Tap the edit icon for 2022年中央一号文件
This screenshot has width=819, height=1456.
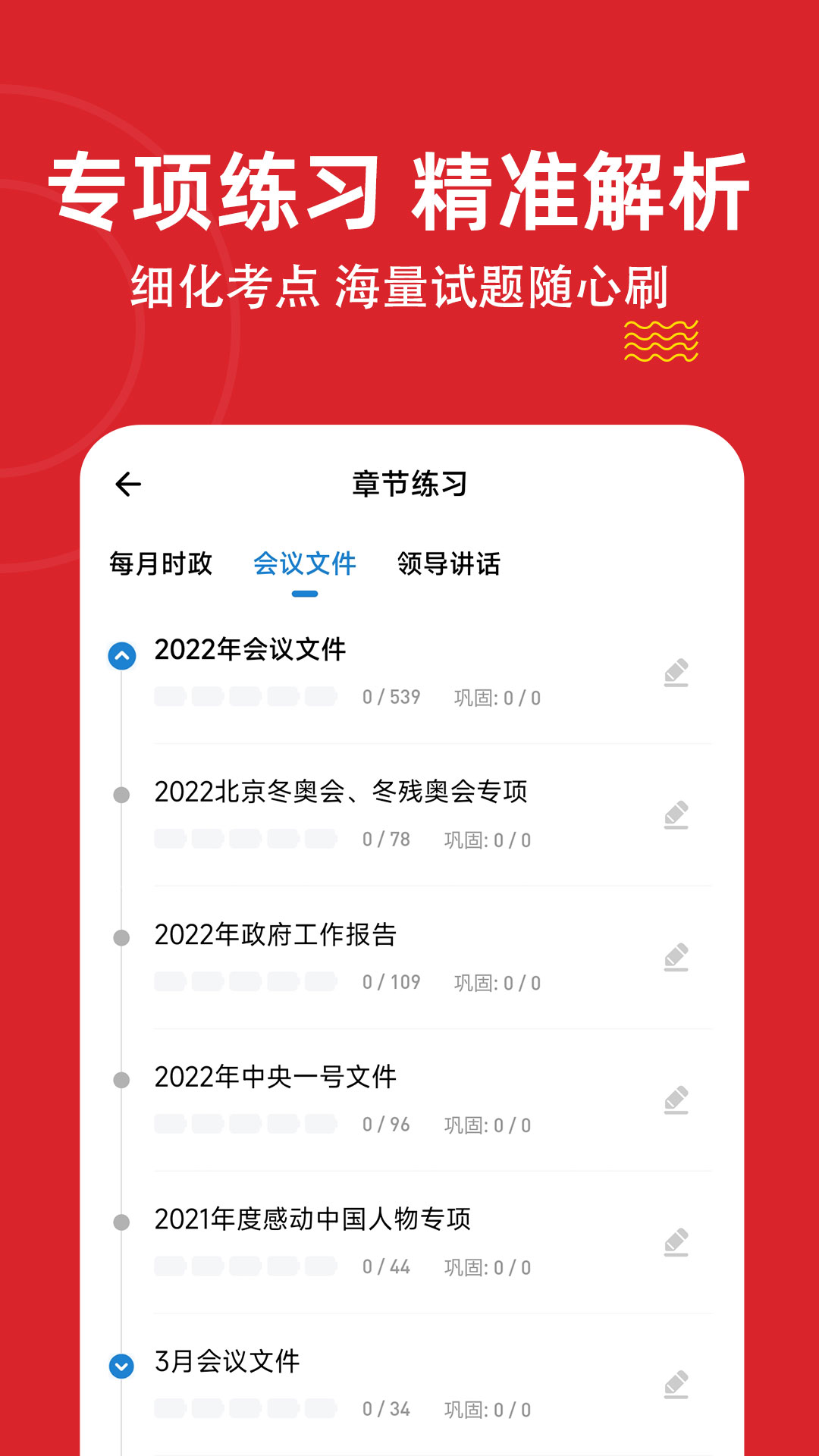pos(677,1101)
